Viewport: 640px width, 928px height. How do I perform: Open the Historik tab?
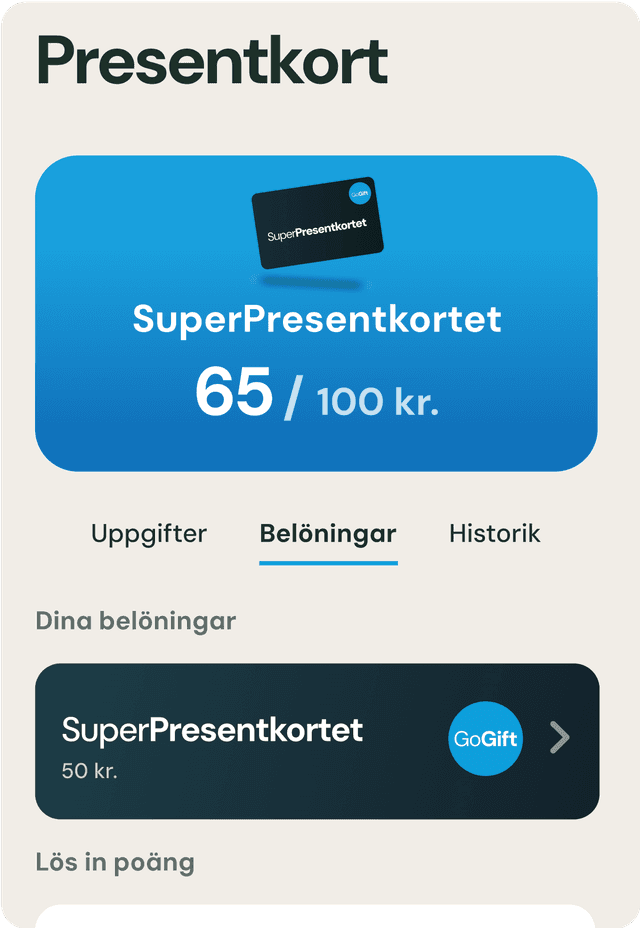pos(494,533)
